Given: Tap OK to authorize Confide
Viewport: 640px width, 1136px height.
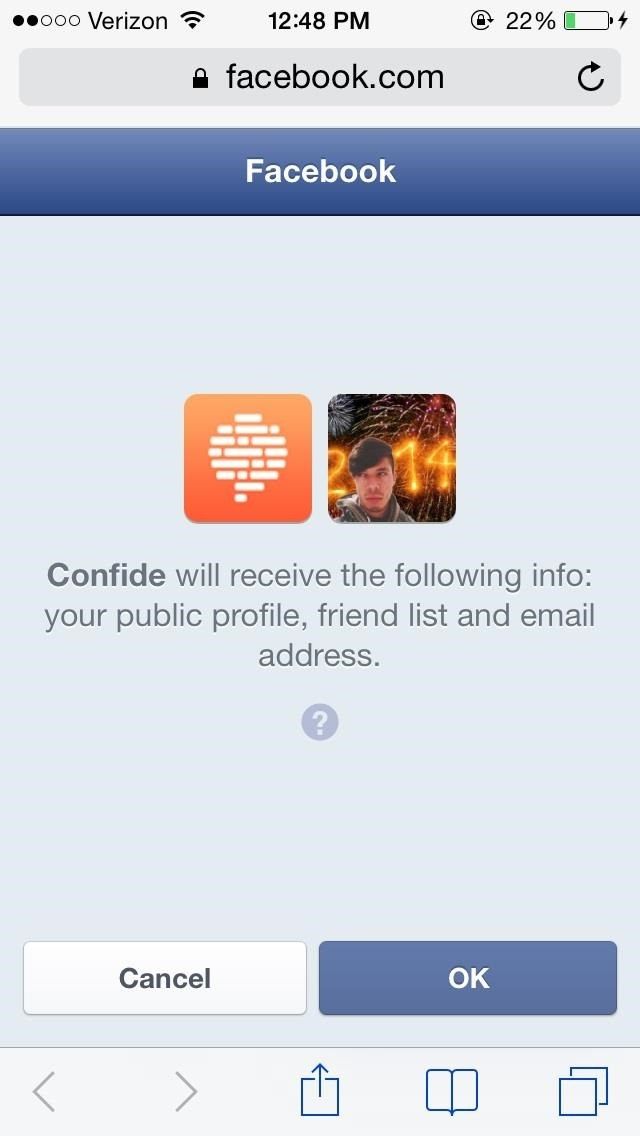Looking at the screenshot, I should tap(468, 978).
